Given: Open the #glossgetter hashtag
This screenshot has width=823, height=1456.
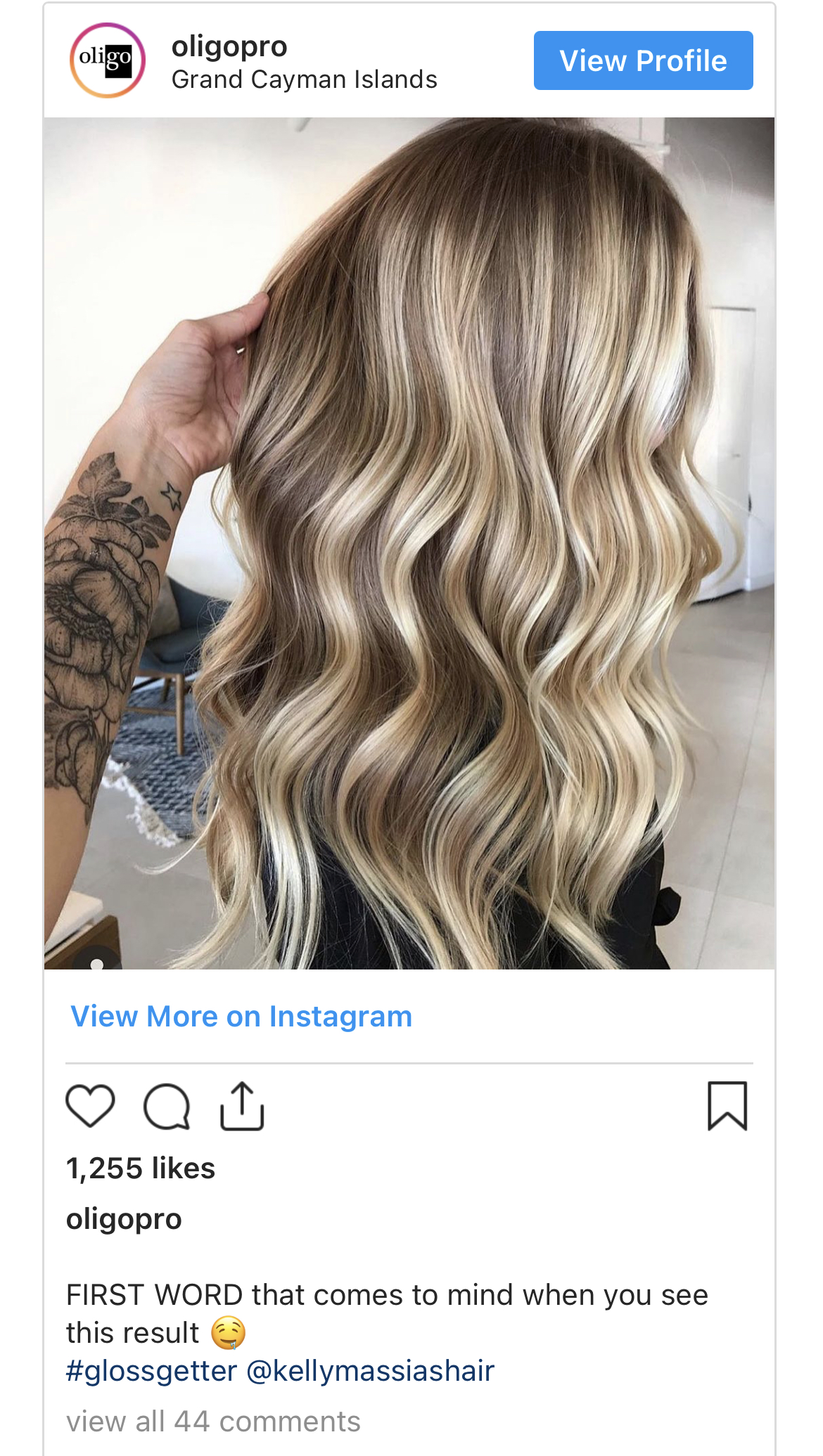Looking at the screenshot, I should tap(151, 1371).
